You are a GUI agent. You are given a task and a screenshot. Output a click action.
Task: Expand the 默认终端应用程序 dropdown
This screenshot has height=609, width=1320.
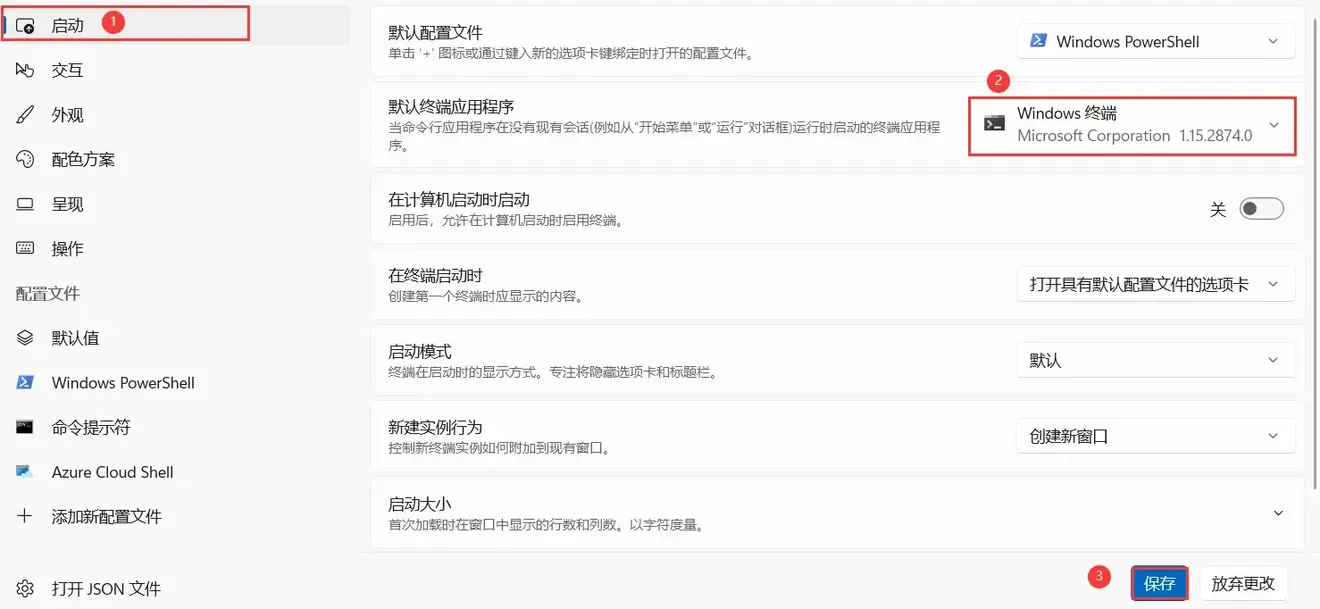point(1132,125)
